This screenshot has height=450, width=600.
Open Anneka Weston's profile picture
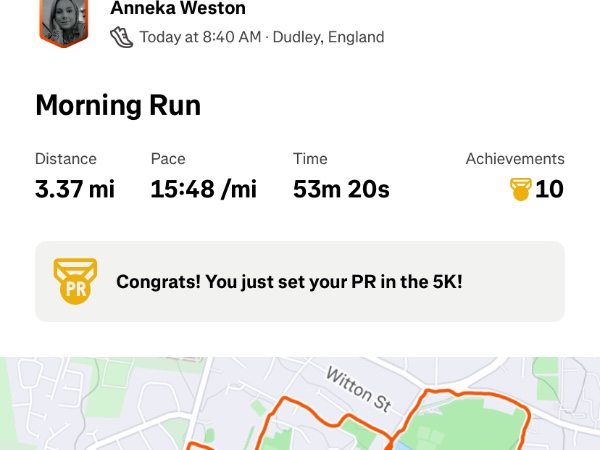64,22
